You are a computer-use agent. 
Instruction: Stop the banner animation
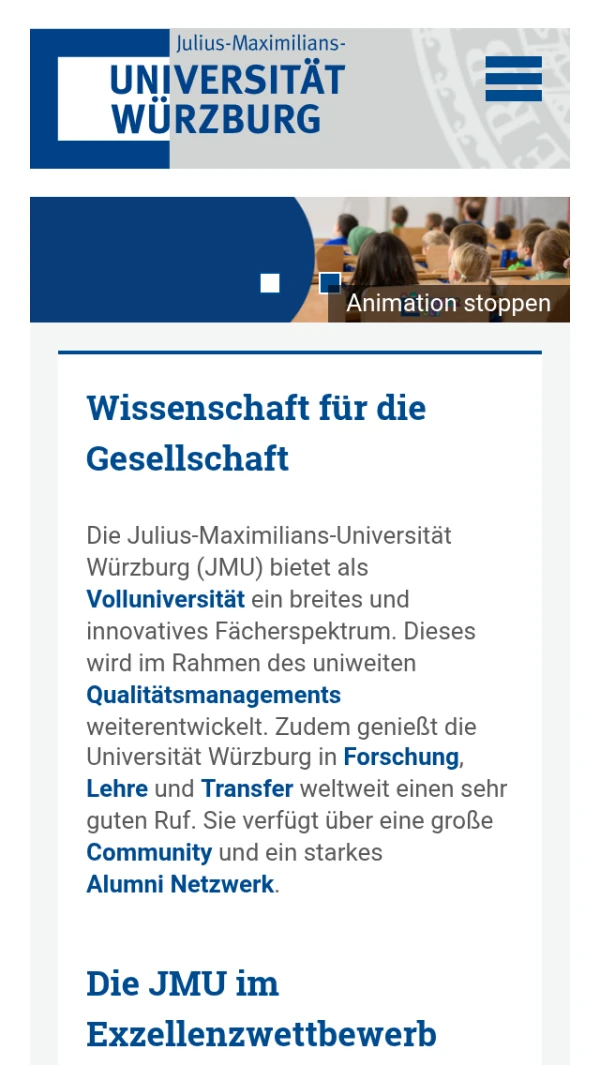pyautogui.click(x=448, y=303)
